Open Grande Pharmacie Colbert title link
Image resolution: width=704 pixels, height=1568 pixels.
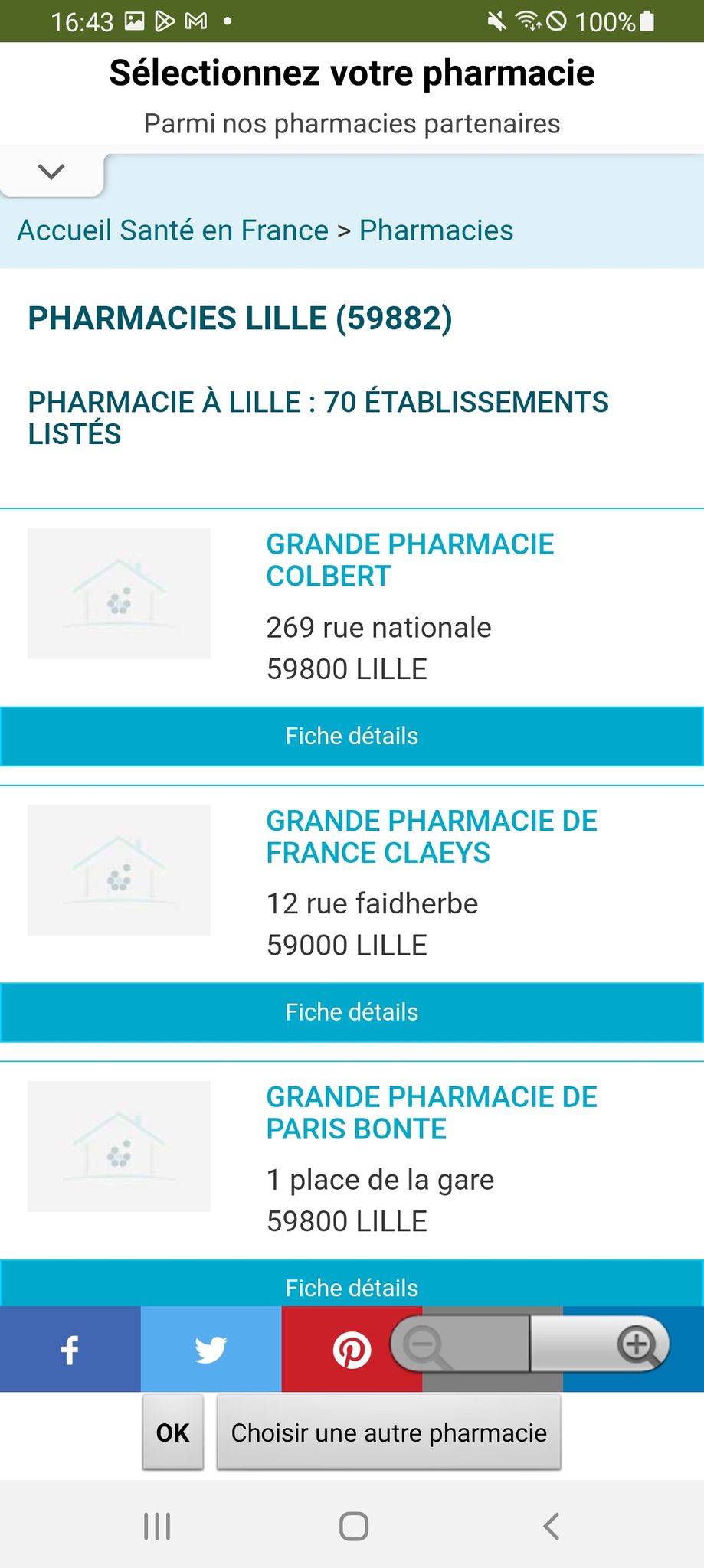coord(410,560)
